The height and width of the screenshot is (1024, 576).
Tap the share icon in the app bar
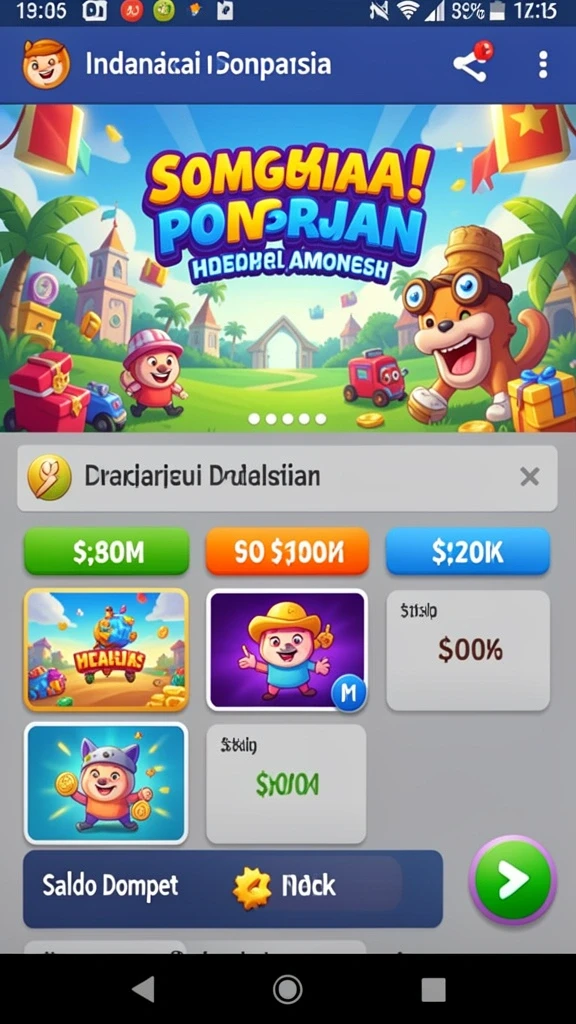[473, 63]
